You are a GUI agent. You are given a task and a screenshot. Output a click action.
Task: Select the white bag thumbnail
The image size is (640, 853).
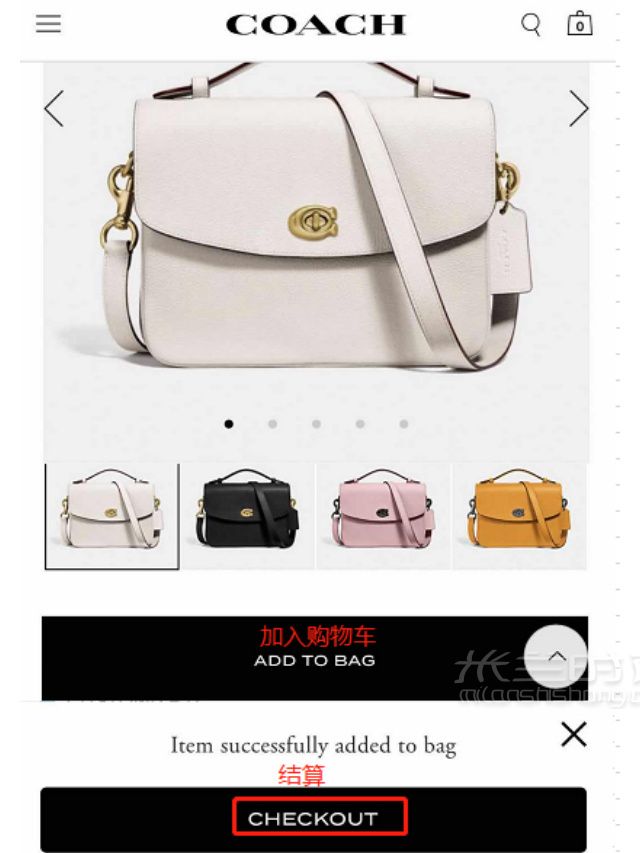click(111, 515)
